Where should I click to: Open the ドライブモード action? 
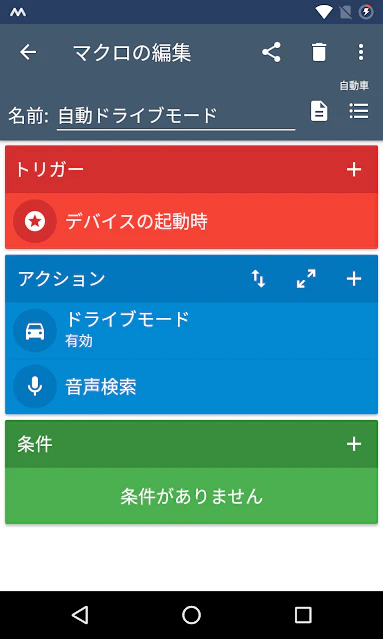coord(192,330)
